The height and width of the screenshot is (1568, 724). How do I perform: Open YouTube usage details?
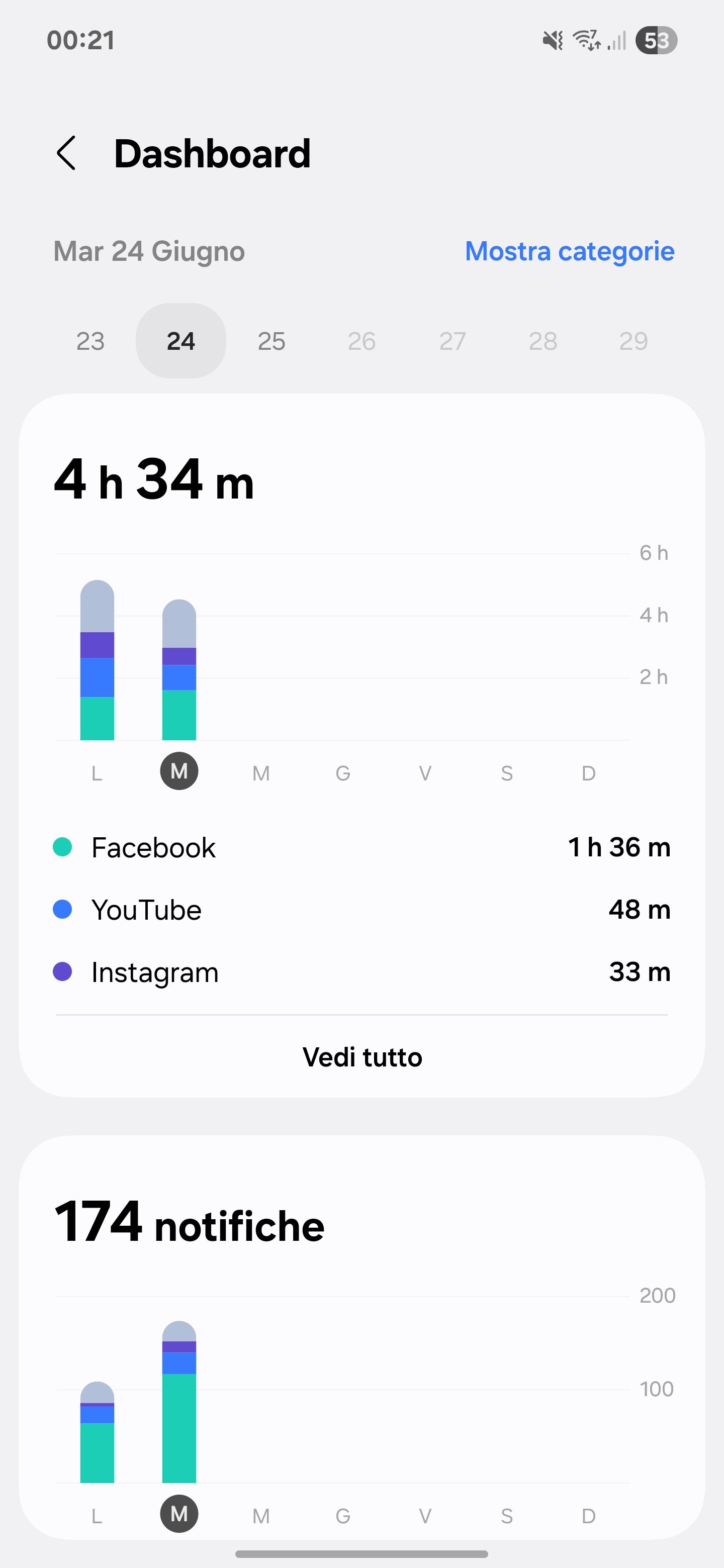point(361,910)
